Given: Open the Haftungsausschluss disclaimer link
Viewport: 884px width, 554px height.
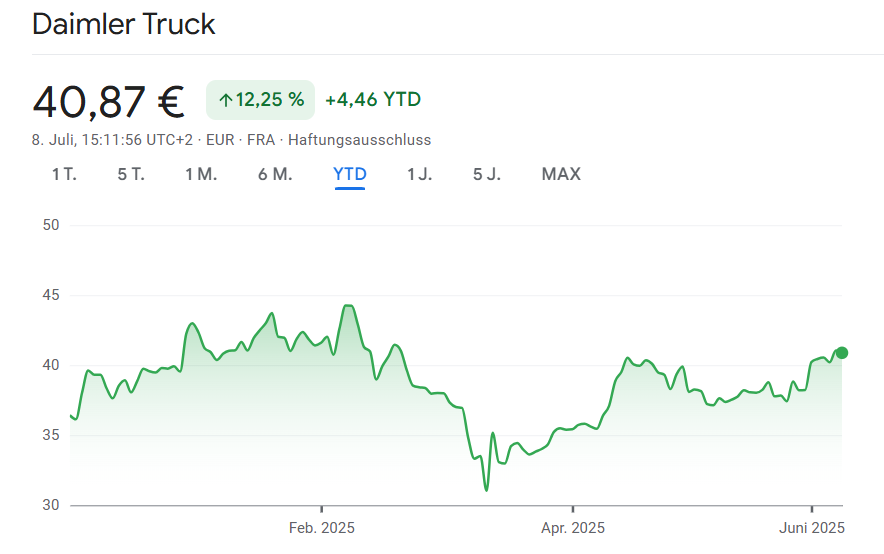Looking at the screenshot, I should click(x=360, y=140).
